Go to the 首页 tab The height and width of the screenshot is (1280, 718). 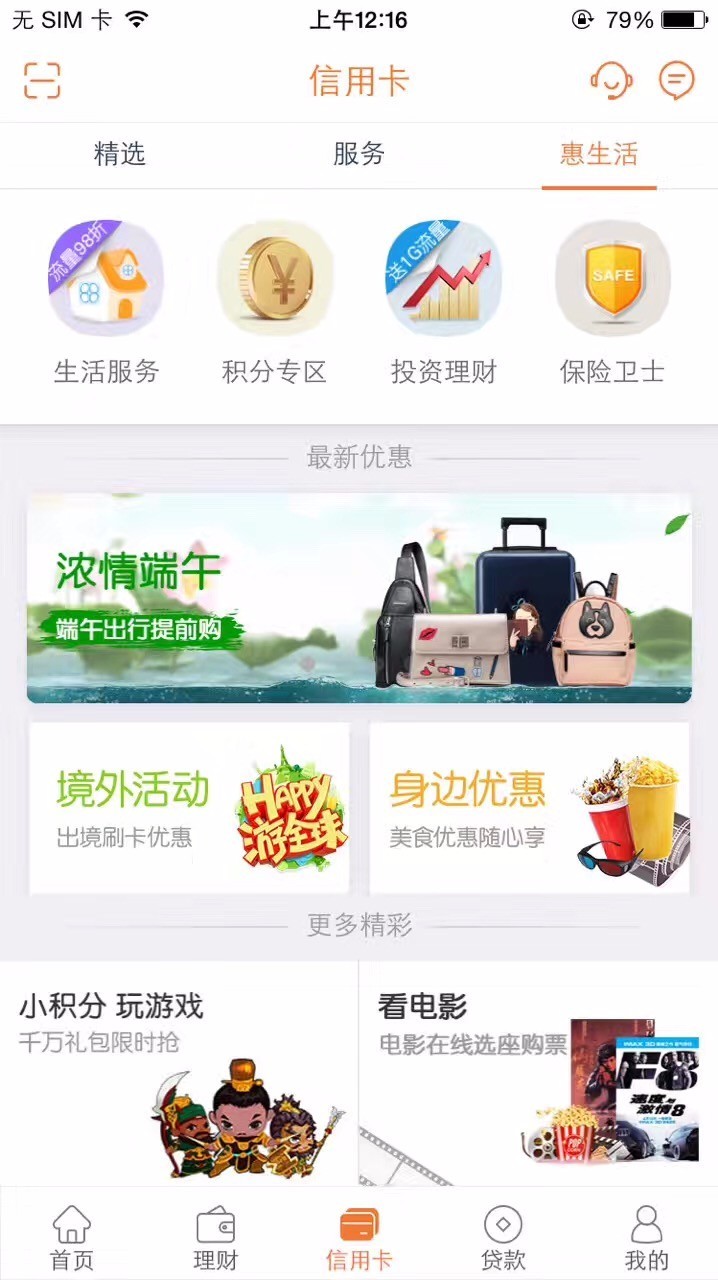72,1237
